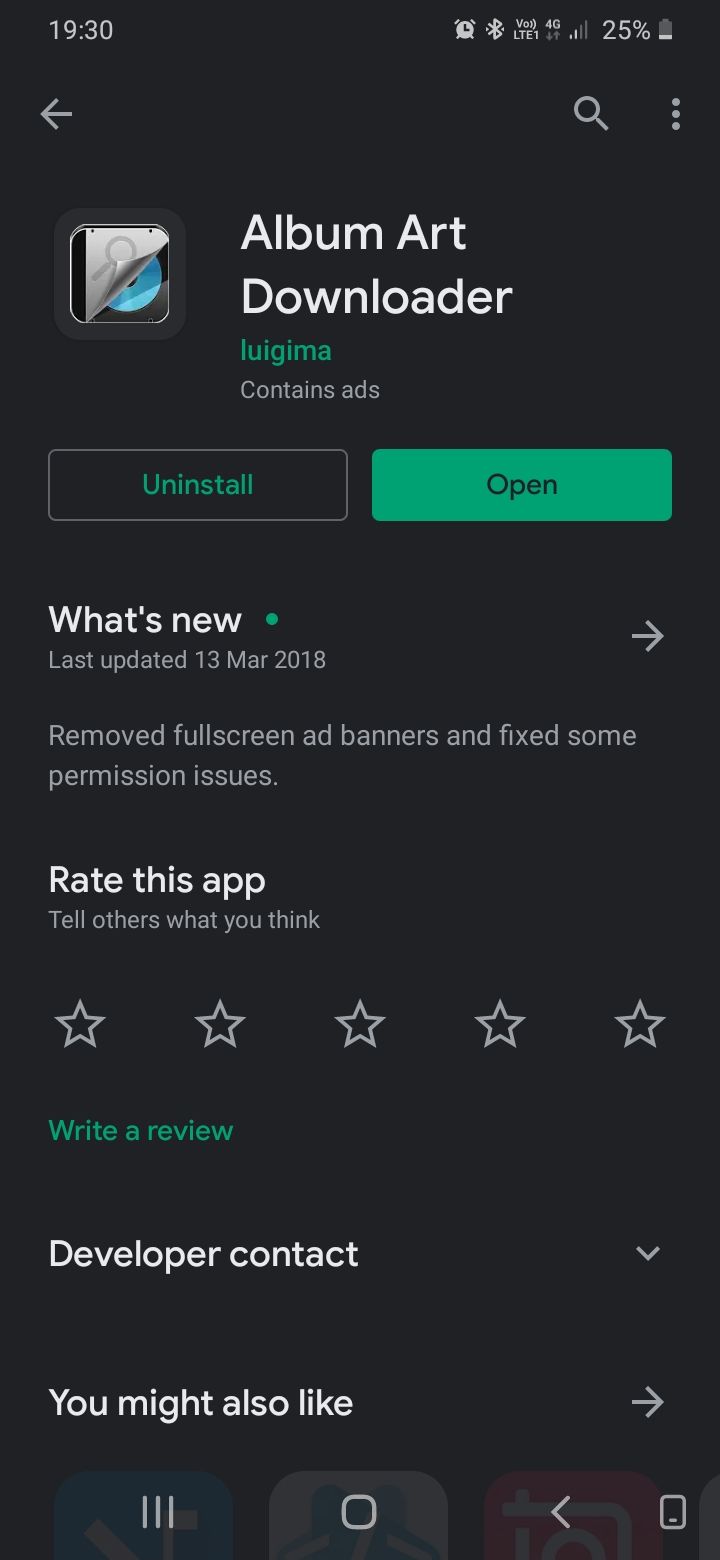Viewport: 720px width, 1560px height.
Task: Tap the system home button
Action: click(x=359, y=1513)
